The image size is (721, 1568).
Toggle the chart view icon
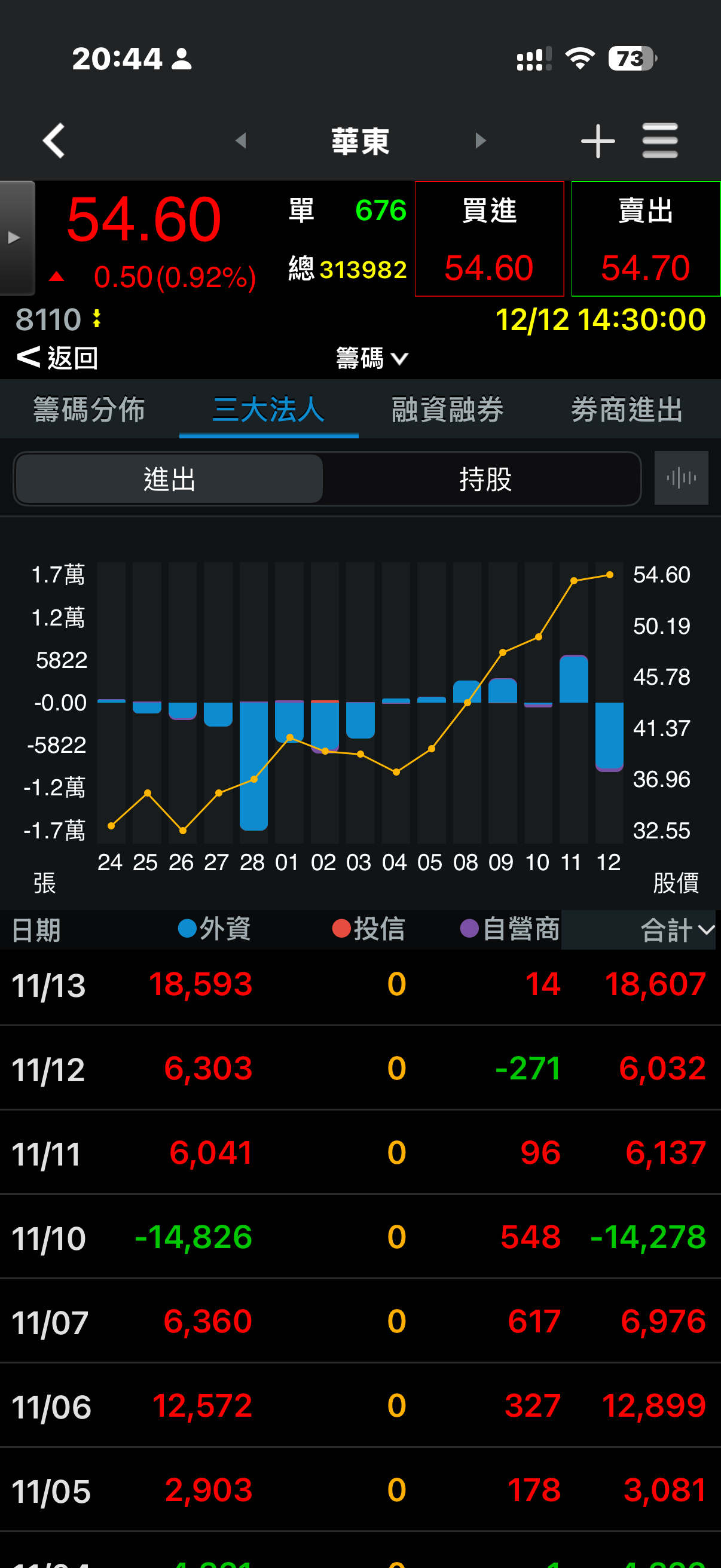[x=681, y=478]
